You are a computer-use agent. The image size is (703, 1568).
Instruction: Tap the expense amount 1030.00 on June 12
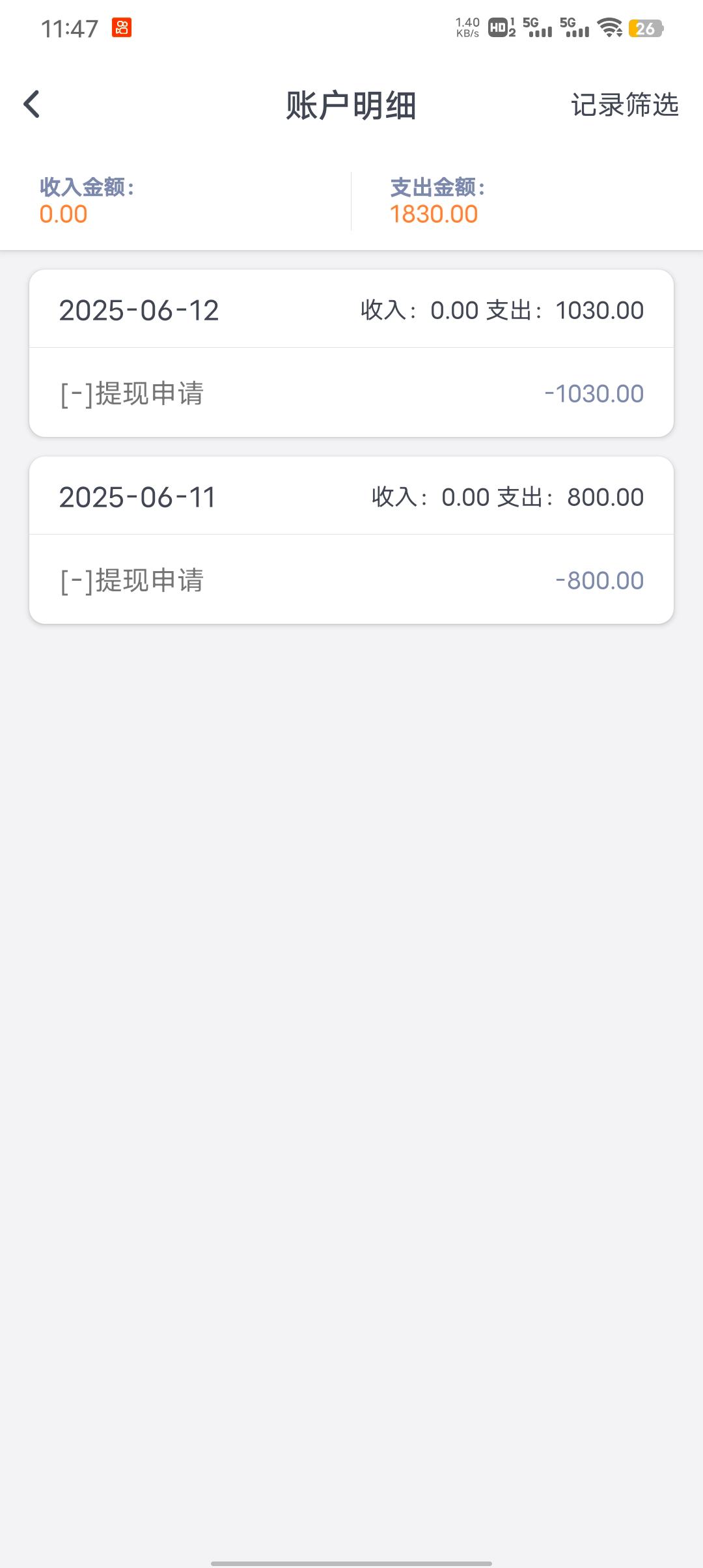[x=599, y=310]
